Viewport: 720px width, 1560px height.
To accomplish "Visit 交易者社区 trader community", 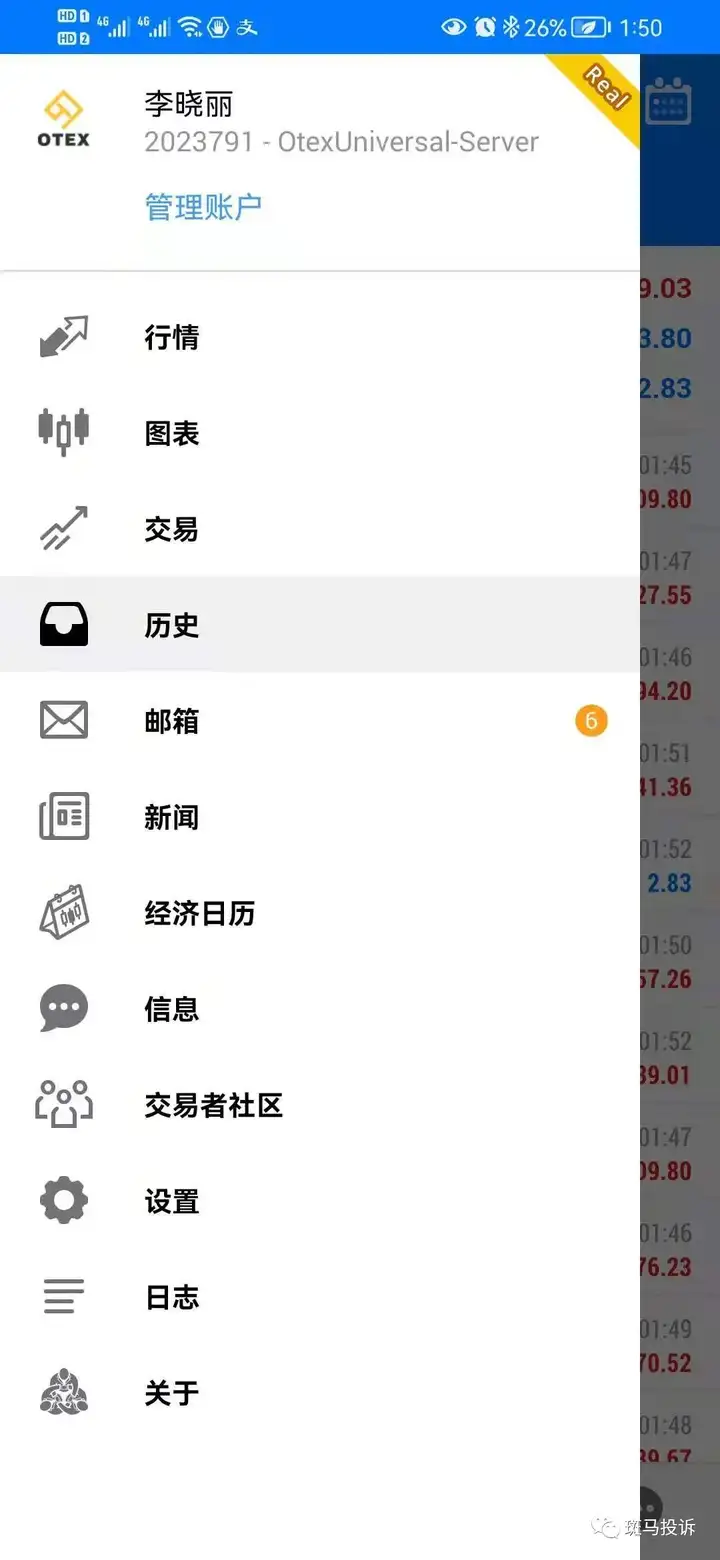I will click(320, 1105).
